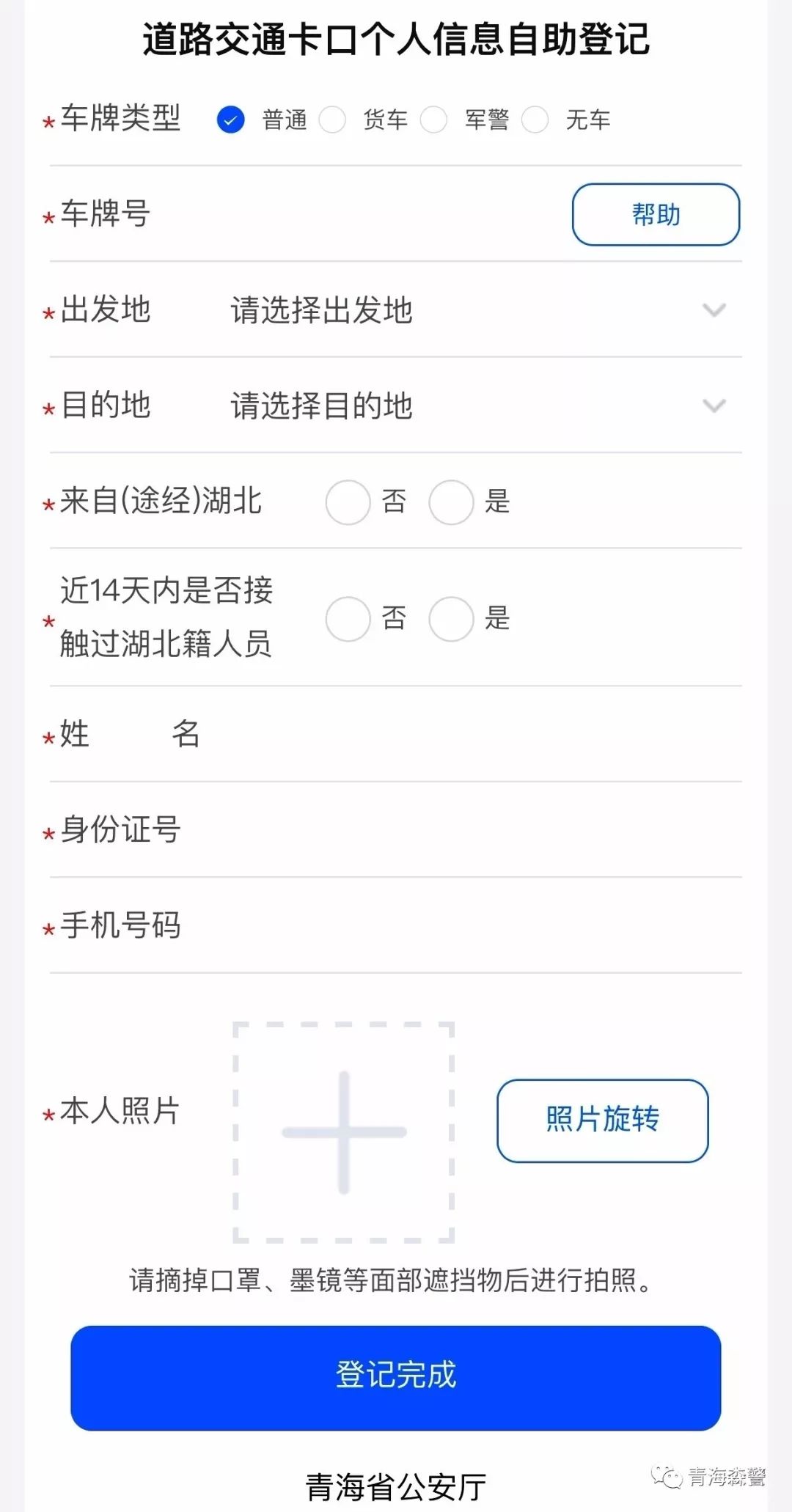The width and height of the screenshot is (792, 1512).
Task: Tap the 帮助 help button
Action: pyautogui.click(x=656, y=214)
